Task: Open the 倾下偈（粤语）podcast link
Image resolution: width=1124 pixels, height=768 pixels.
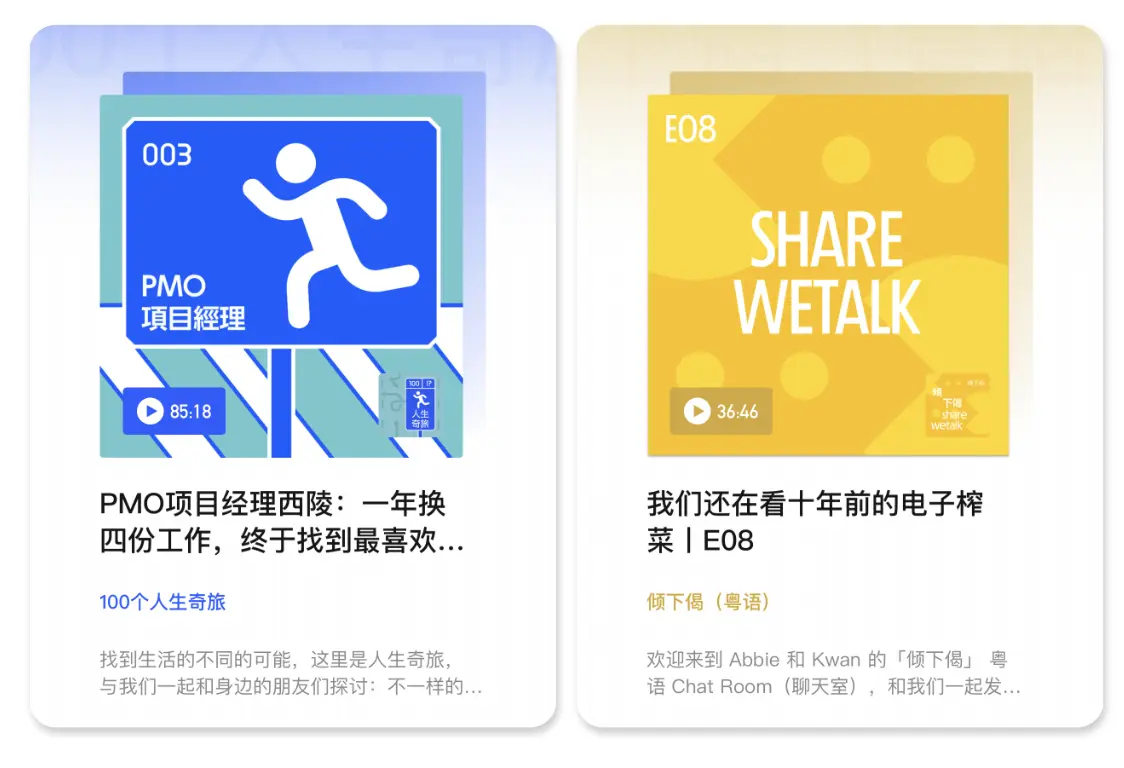Action: point(708,602)
